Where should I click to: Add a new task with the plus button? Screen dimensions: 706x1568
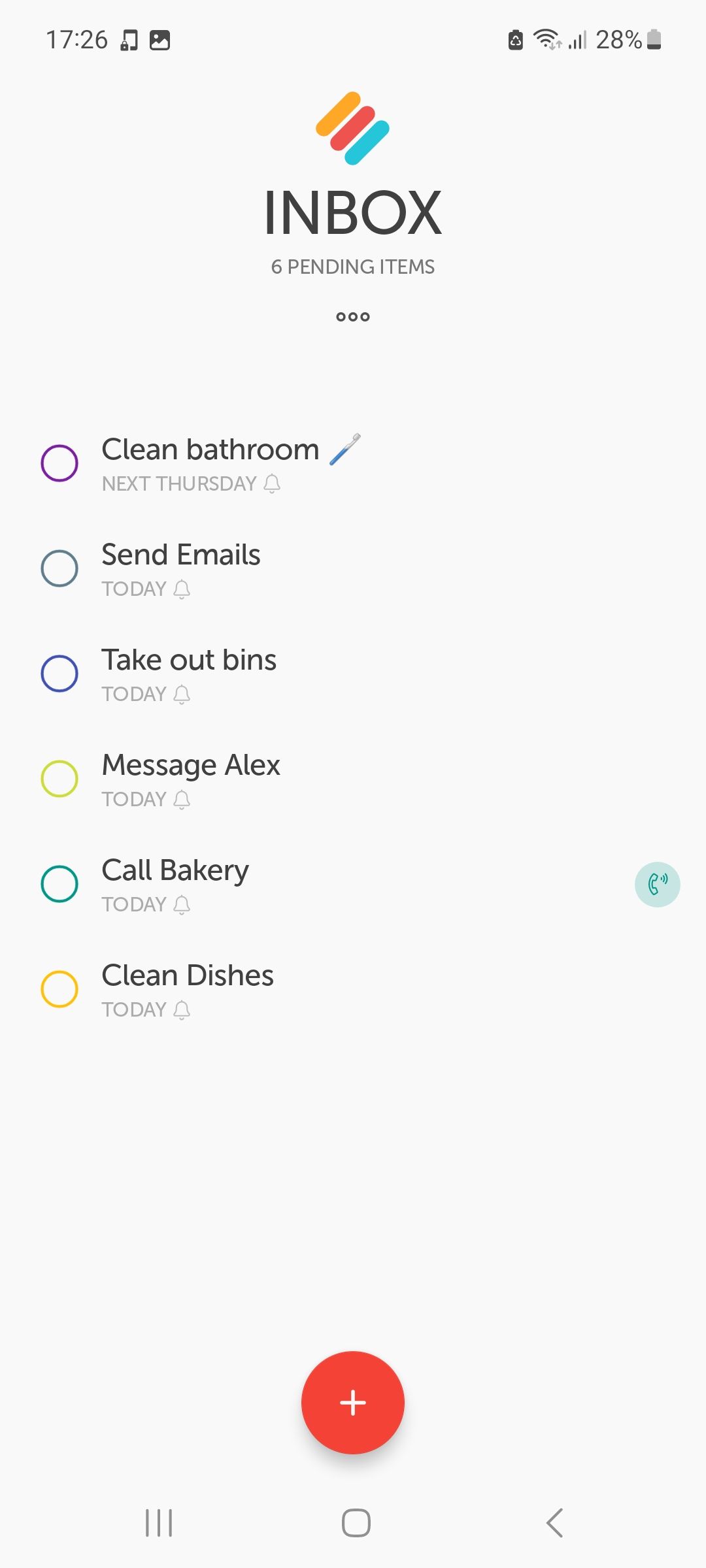coord(353,1402)
